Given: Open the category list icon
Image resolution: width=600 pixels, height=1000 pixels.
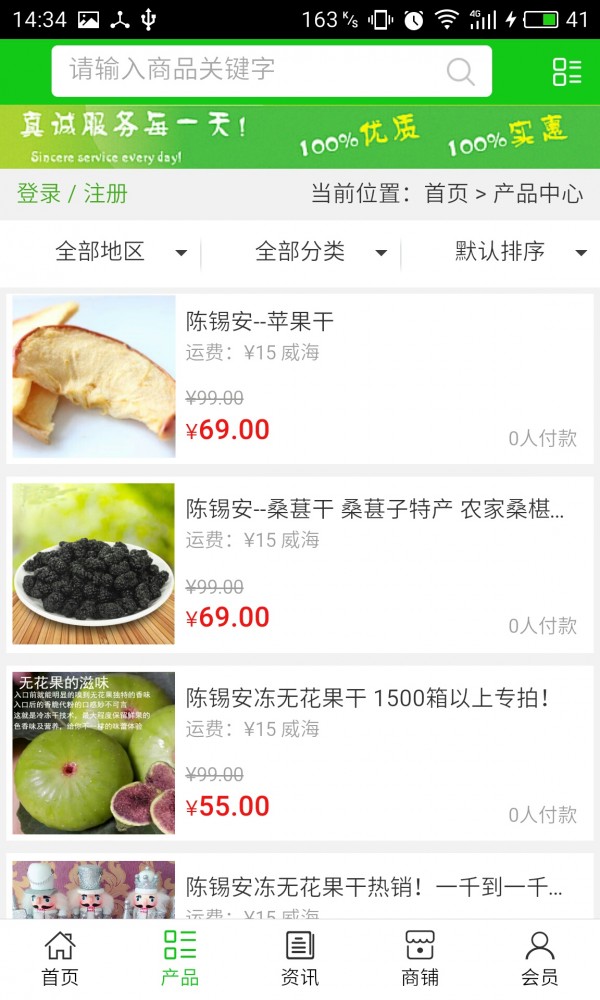Looking at the screenshot, I should pyautogui.click(x=566, y=71).
